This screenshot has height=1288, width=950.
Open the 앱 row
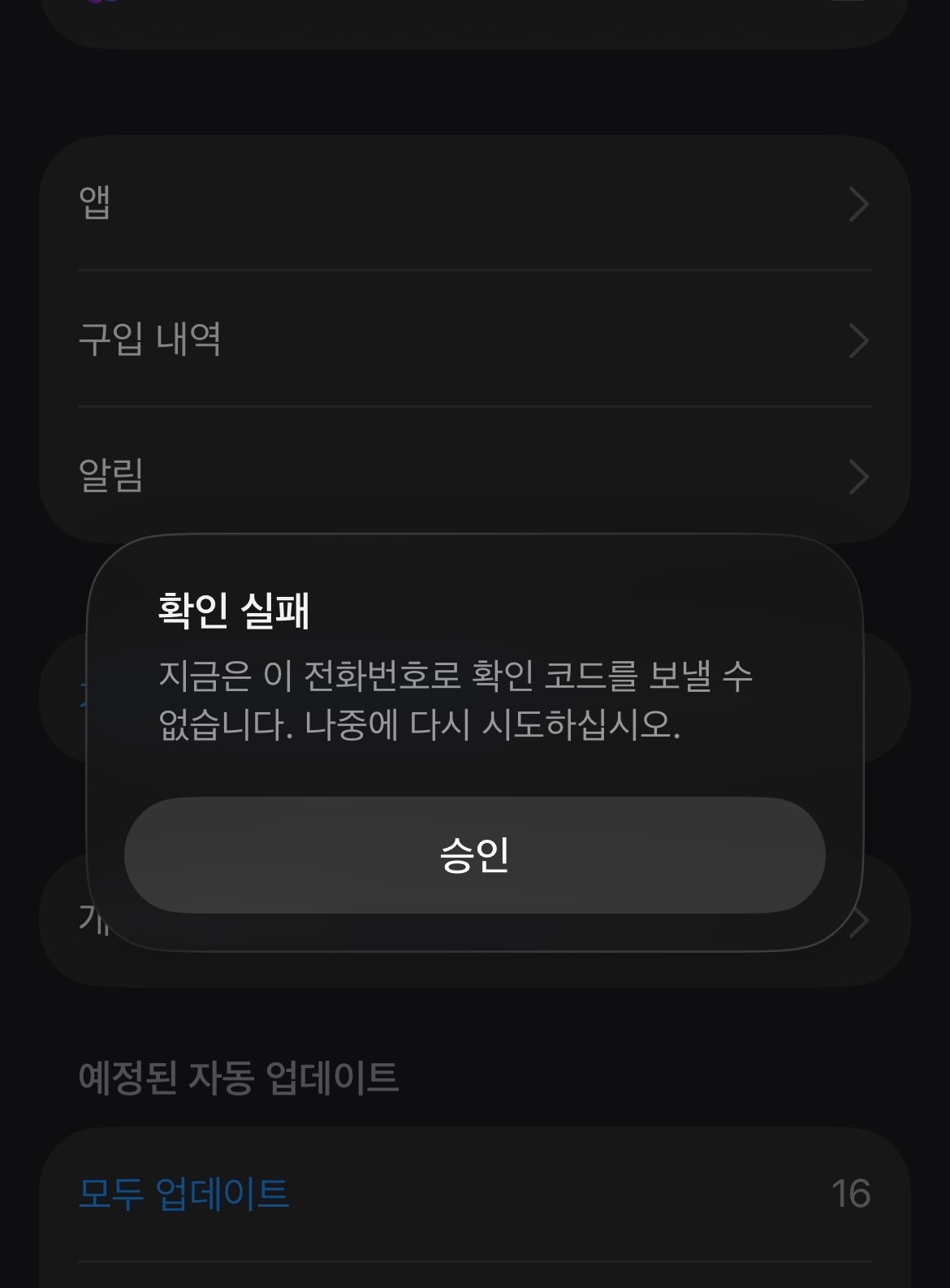pyautogui.click(x=474, y=203)
